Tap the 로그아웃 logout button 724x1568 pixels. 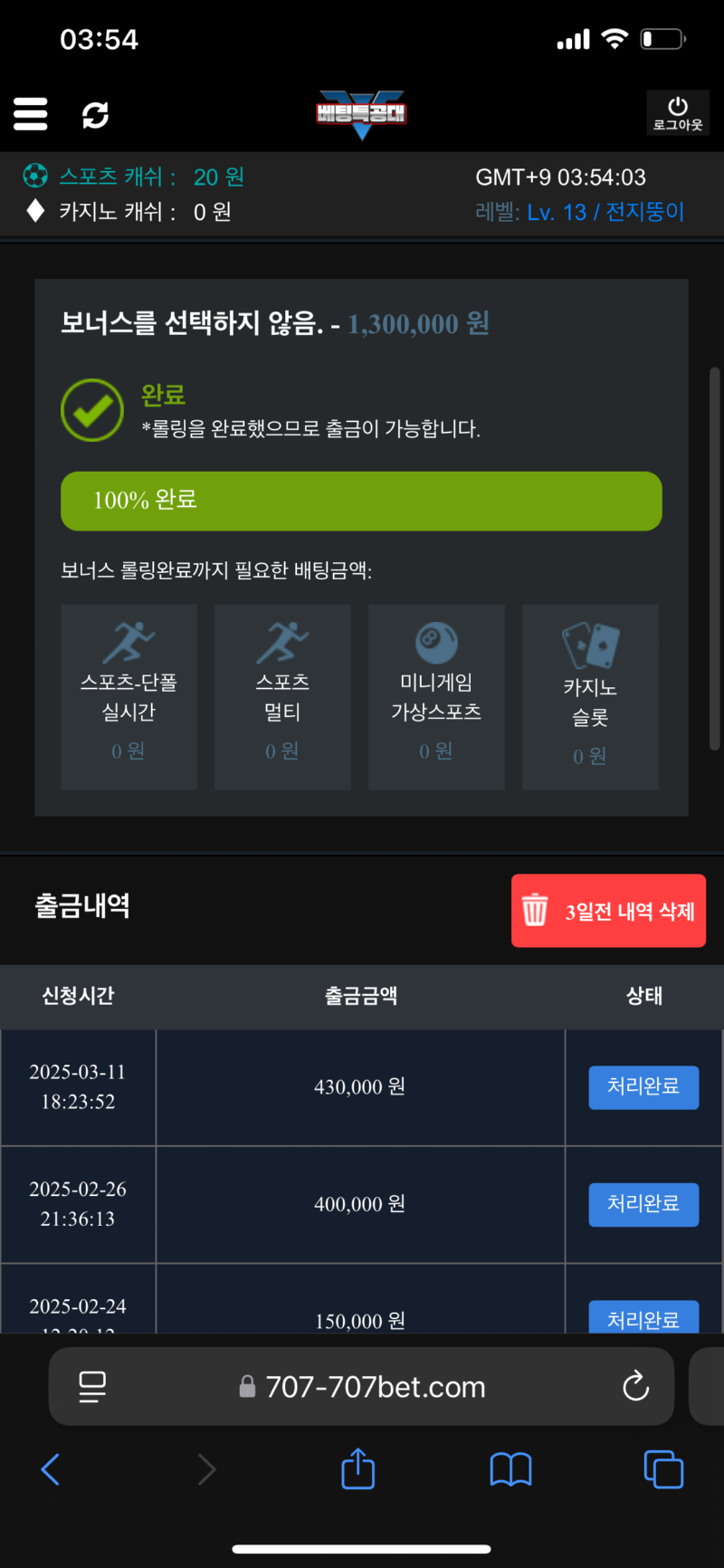pyautogui.click(x=678, y=113)
